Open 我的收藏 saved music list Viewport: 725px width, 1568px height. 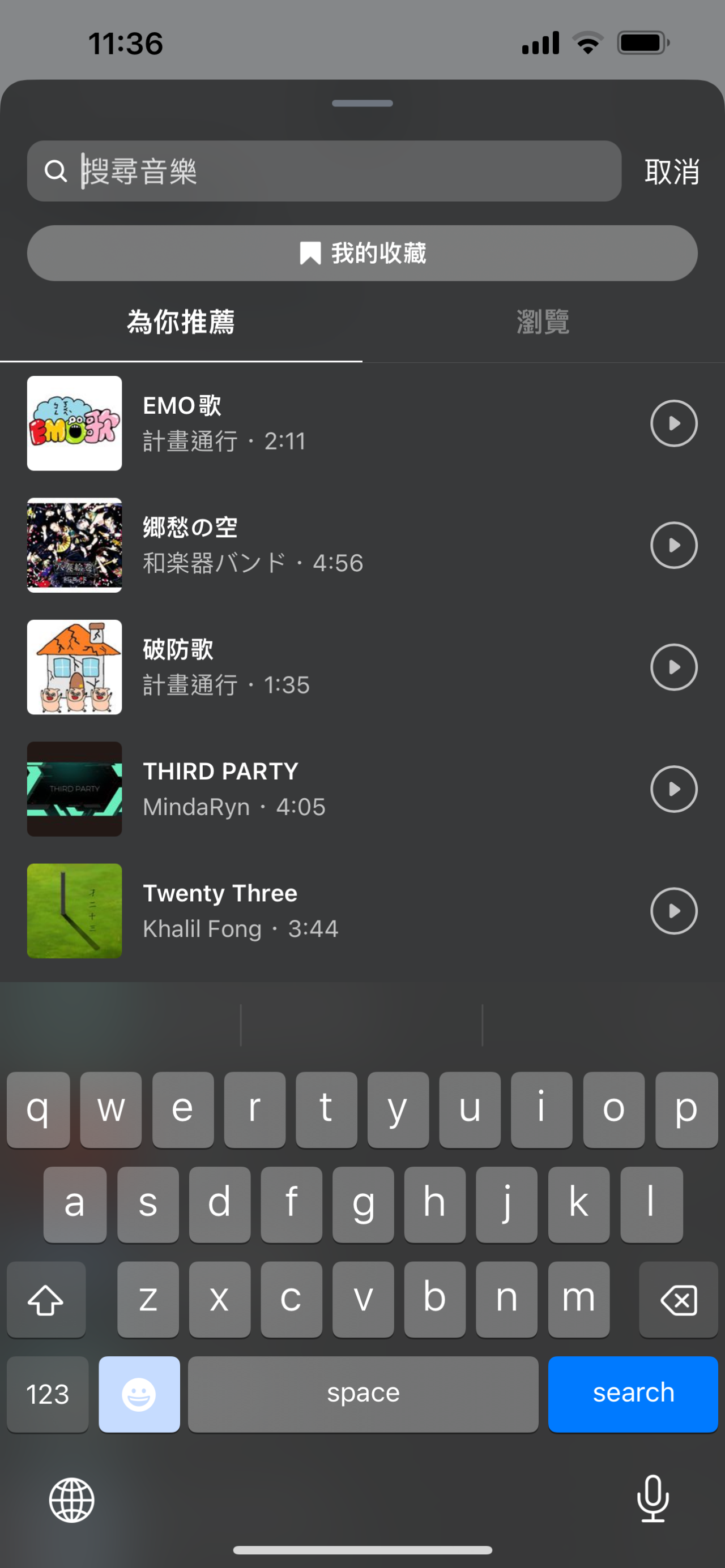point(362,252)
